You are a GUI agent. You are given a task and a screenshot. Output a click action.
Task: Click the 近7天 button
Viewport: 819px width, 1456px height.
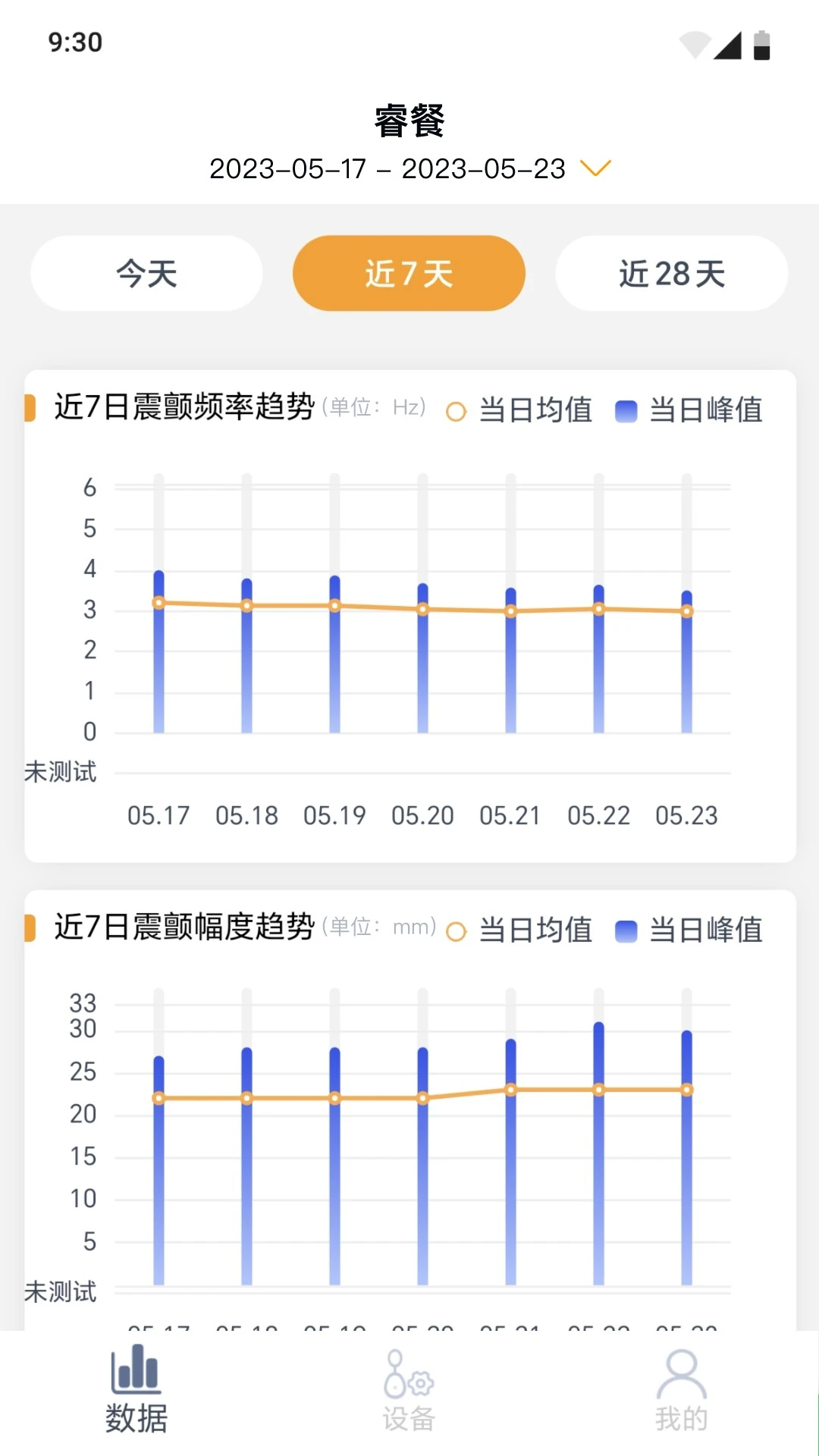[x=409, y=272]
